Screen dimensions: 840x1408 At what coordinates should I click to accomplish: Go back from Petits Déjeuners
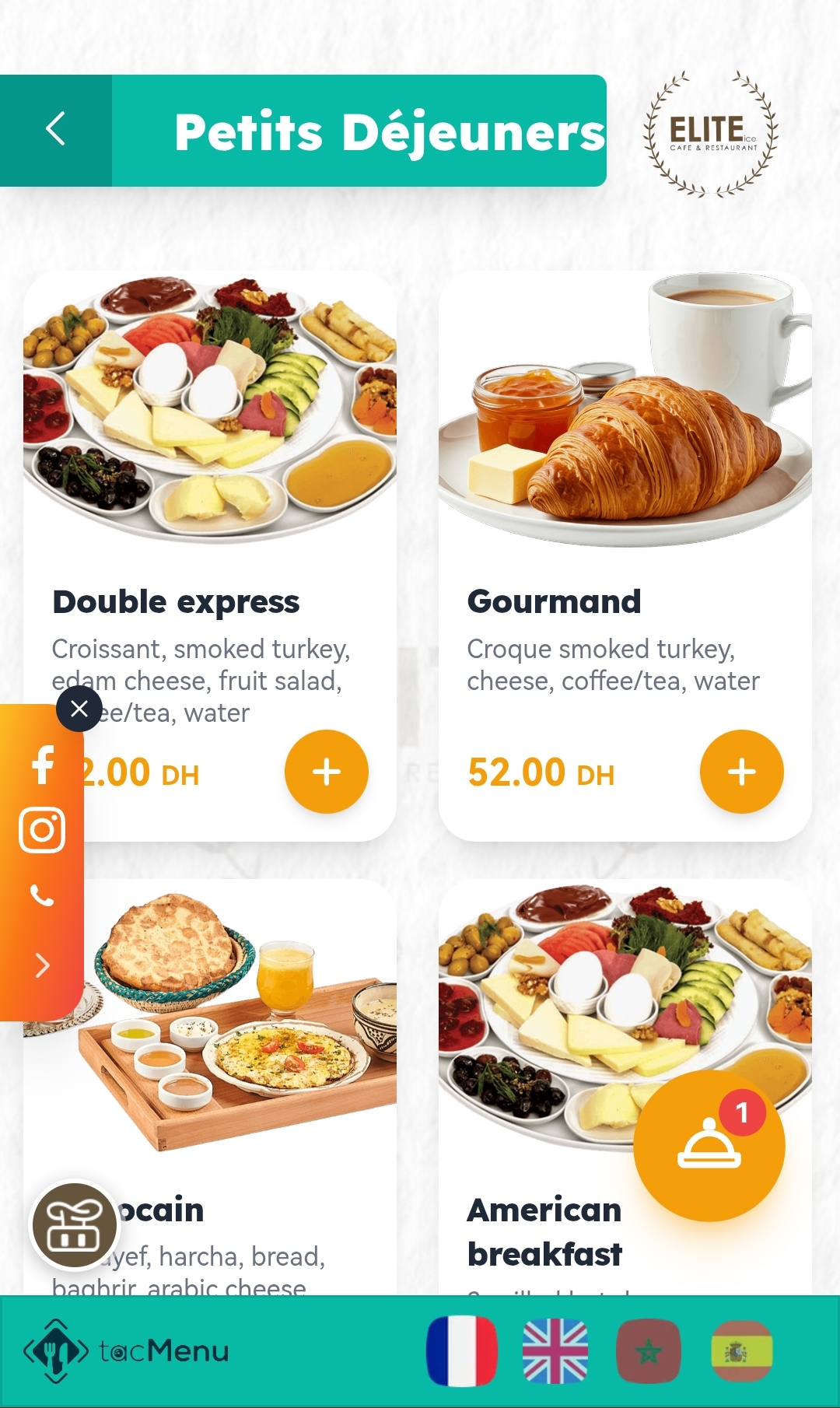click(x=55, y=130)
